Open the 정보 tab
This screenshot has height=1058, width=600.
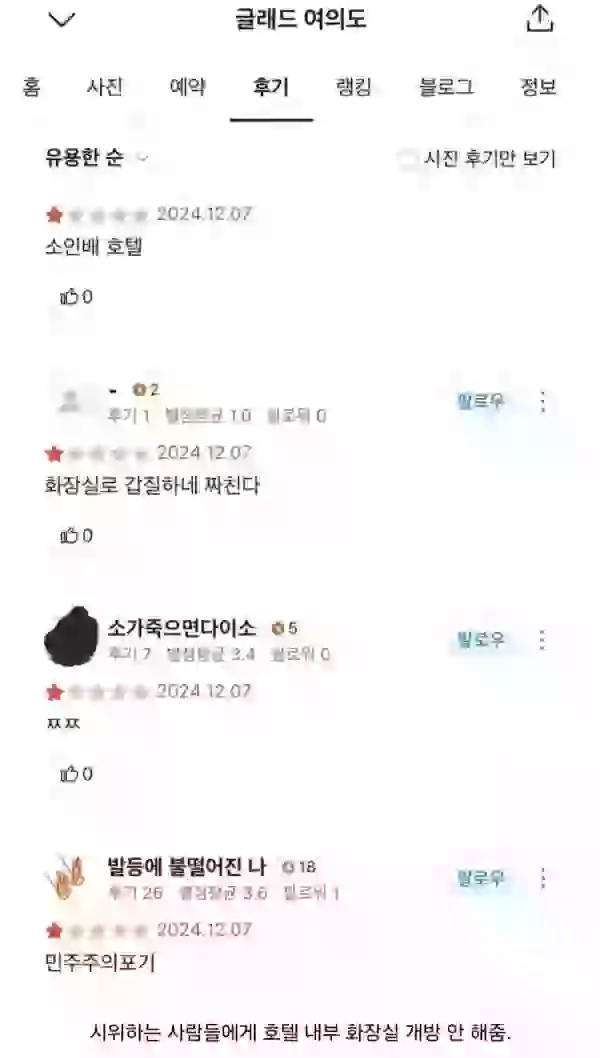pos(537,87)
